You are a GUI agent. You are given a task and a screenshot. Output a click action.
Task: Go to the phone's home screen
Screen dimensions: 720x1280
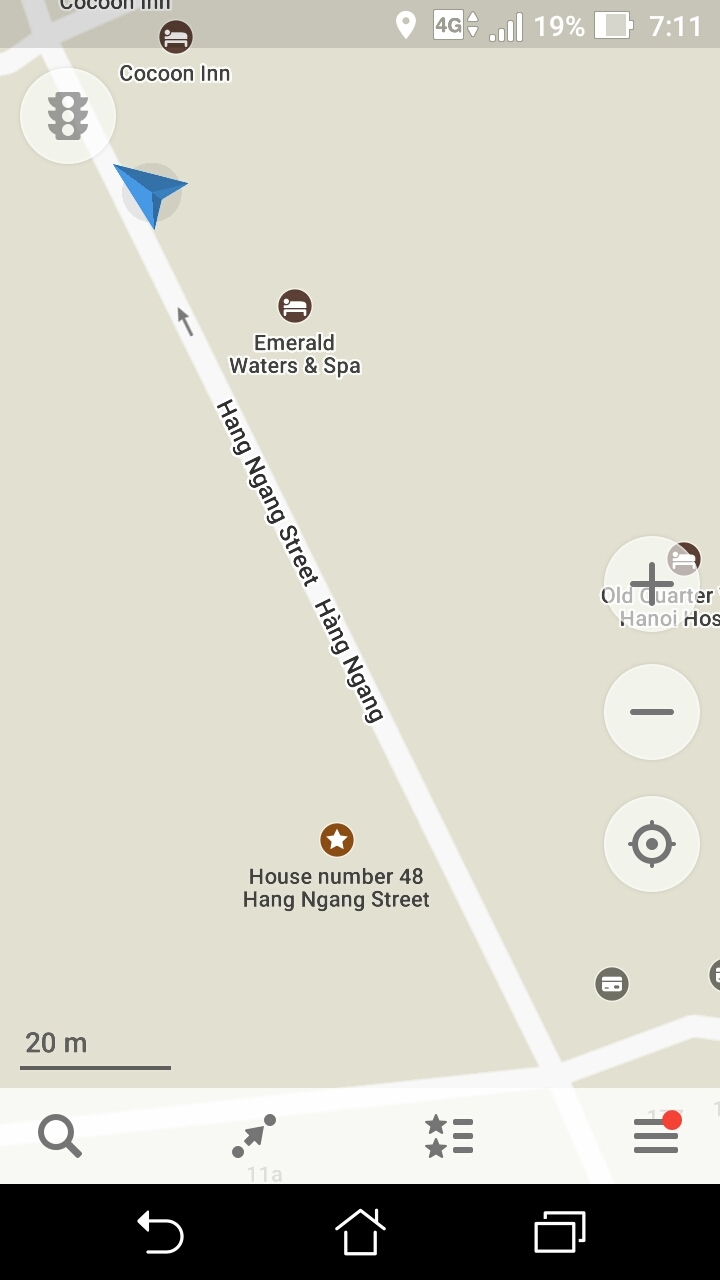[x=360, y=1231]
